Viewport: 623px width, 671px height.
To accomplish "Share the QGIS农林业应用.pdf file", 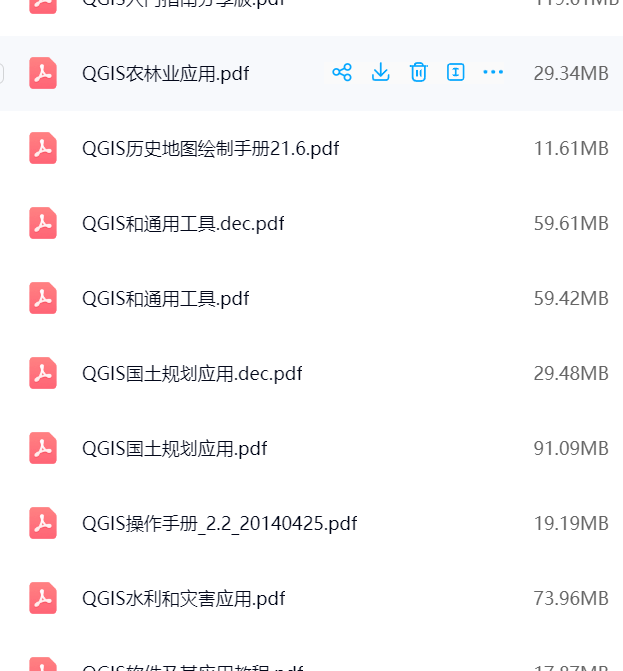I will click(342, 72).
